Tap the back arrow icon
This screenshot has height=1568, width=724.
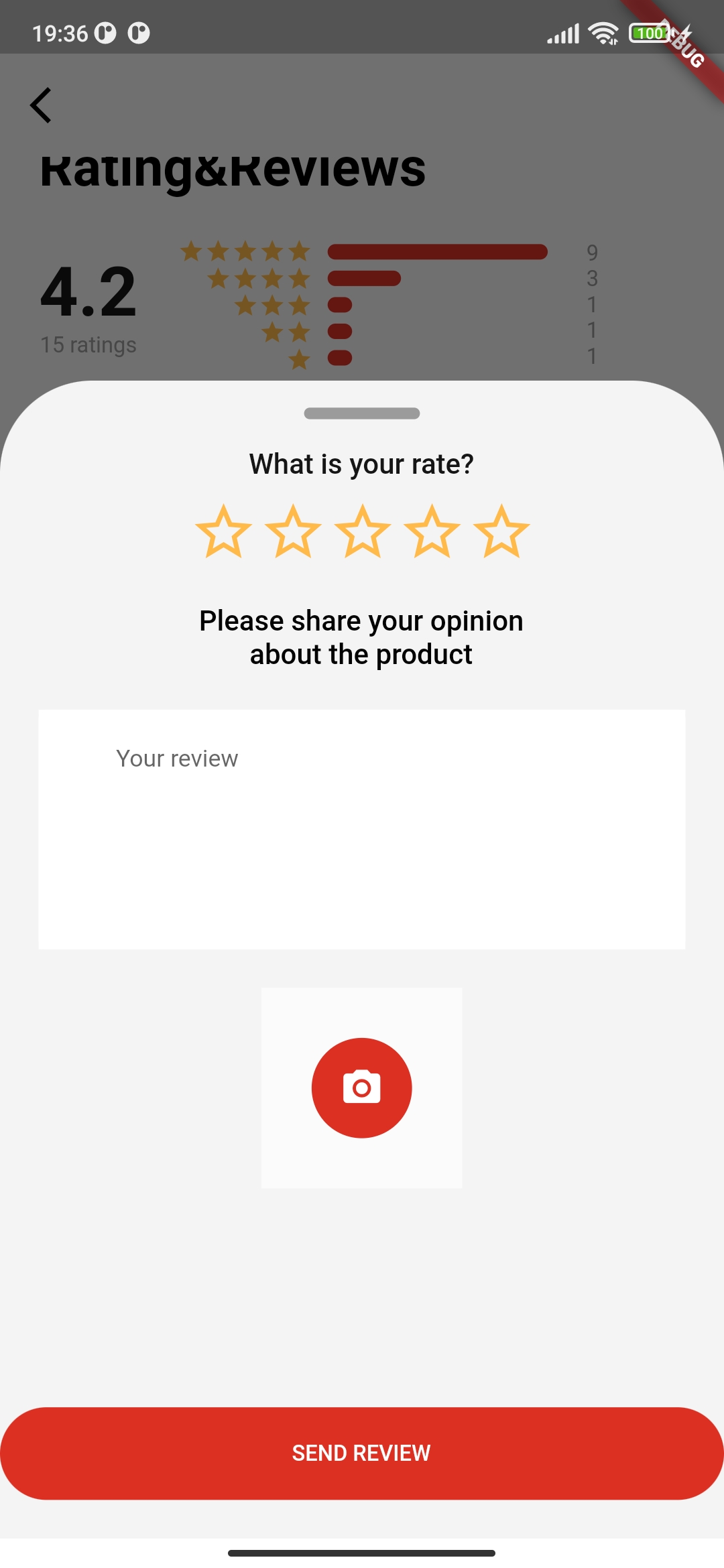[x=42, y=104]
